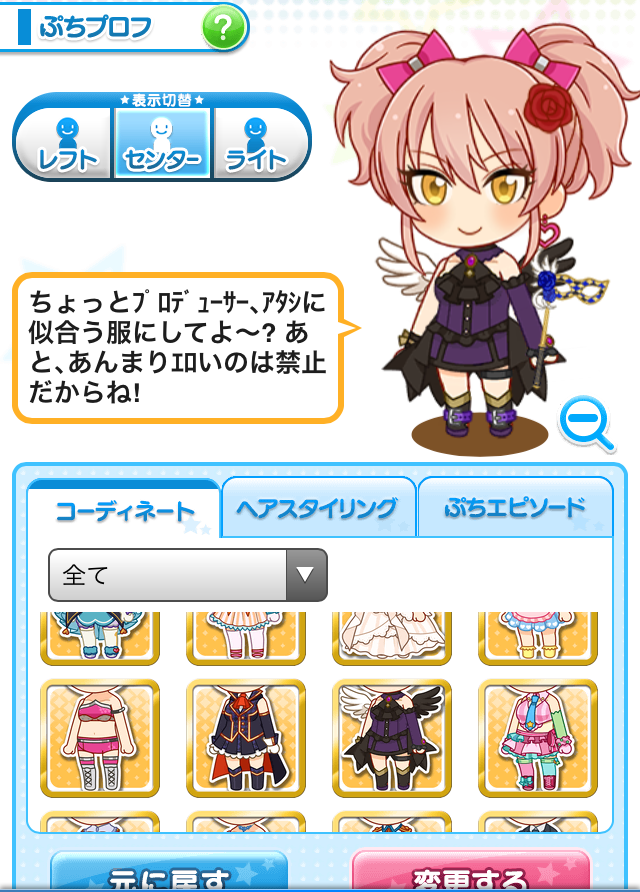Screen dimensions: 640x892
Task: Switch to the コーディネート tab
Action: [x=123, y=511]
